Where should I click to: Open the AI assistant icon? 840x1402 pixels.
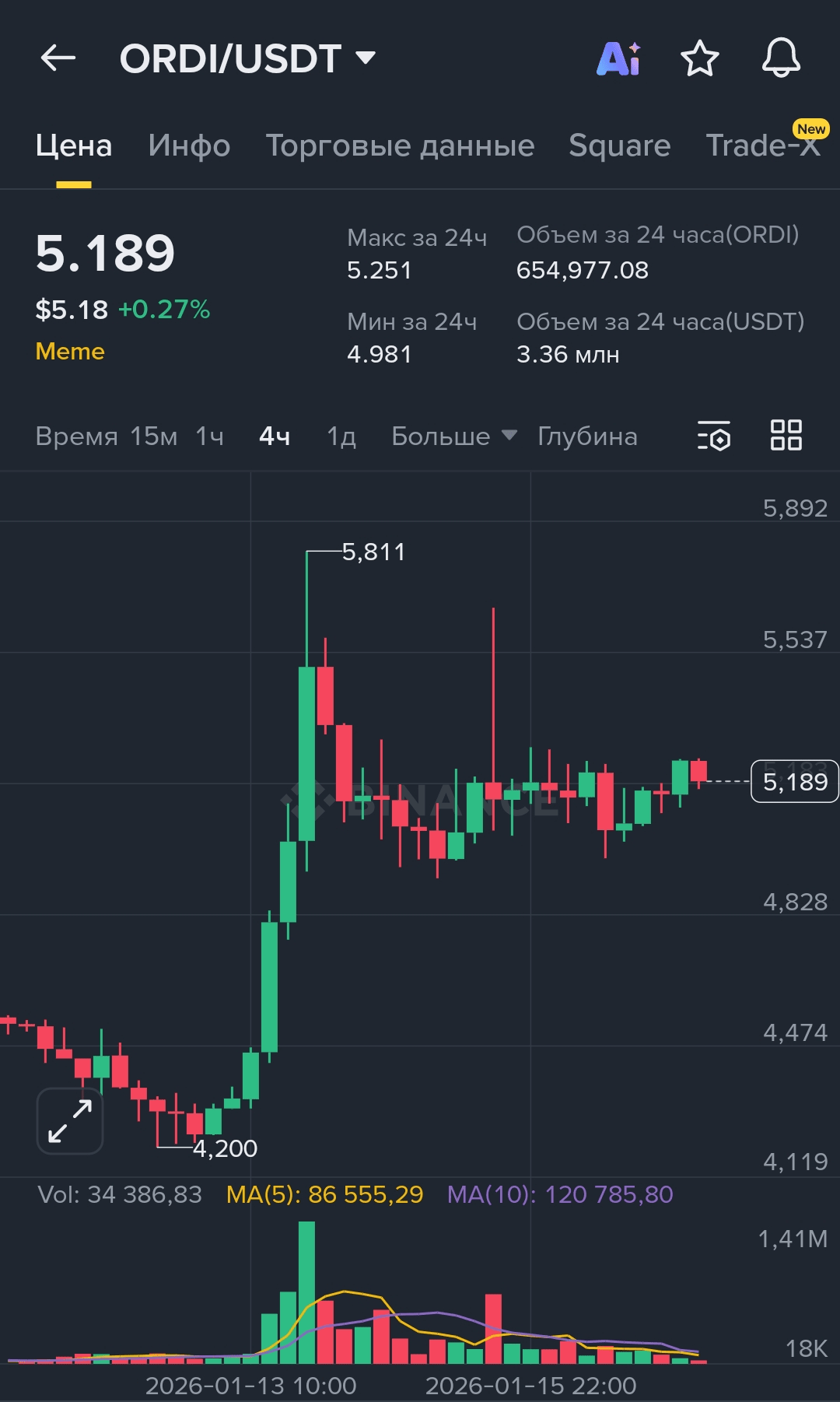click(618, 58)
